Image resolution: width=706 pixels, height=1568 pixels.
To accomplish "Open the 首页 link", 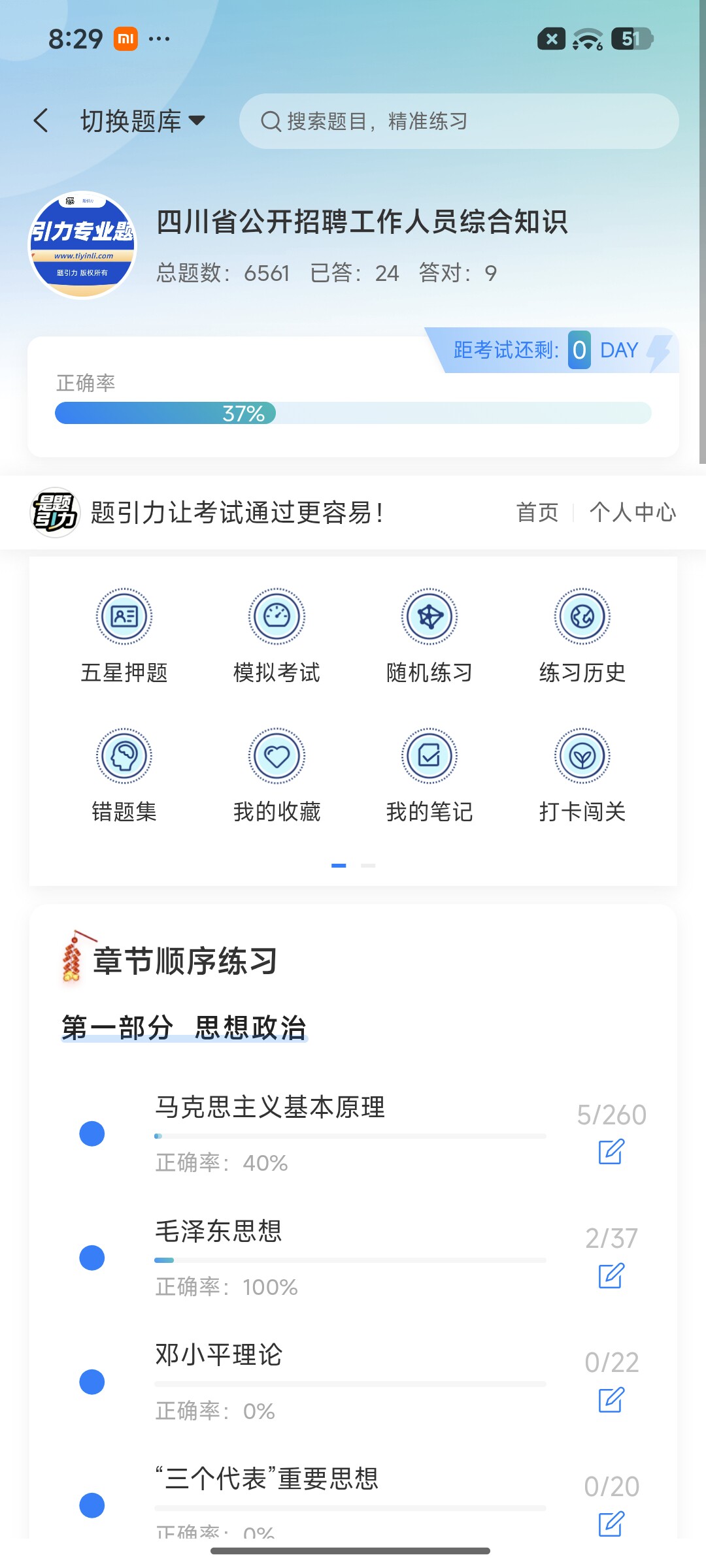I will click(537, 512).
